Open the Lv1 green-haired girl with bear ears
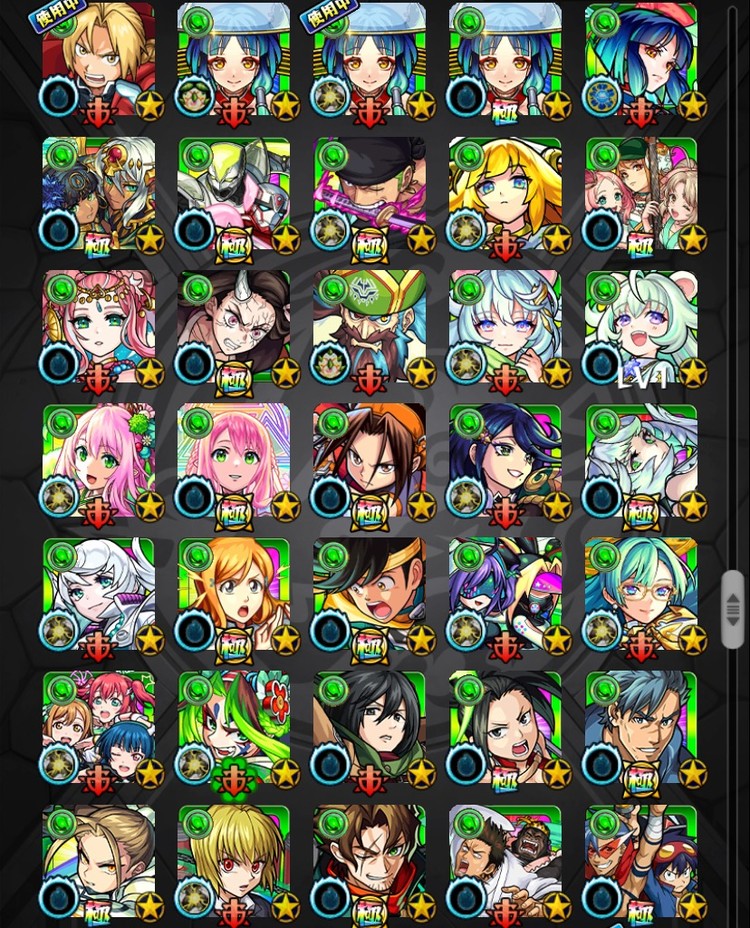 642,328
